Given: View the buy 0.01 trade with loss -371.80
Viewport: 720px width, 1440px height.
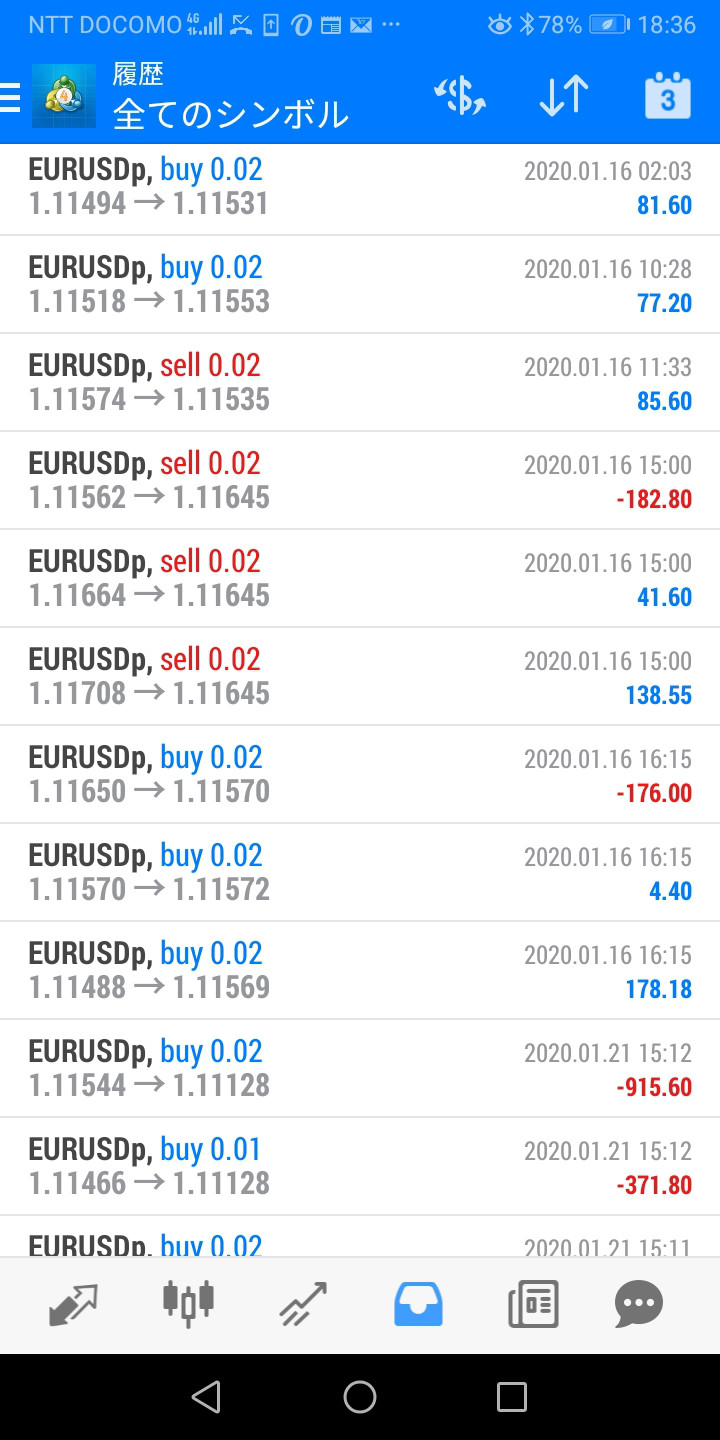Looking at the screenshot, I should [360, 1167].
